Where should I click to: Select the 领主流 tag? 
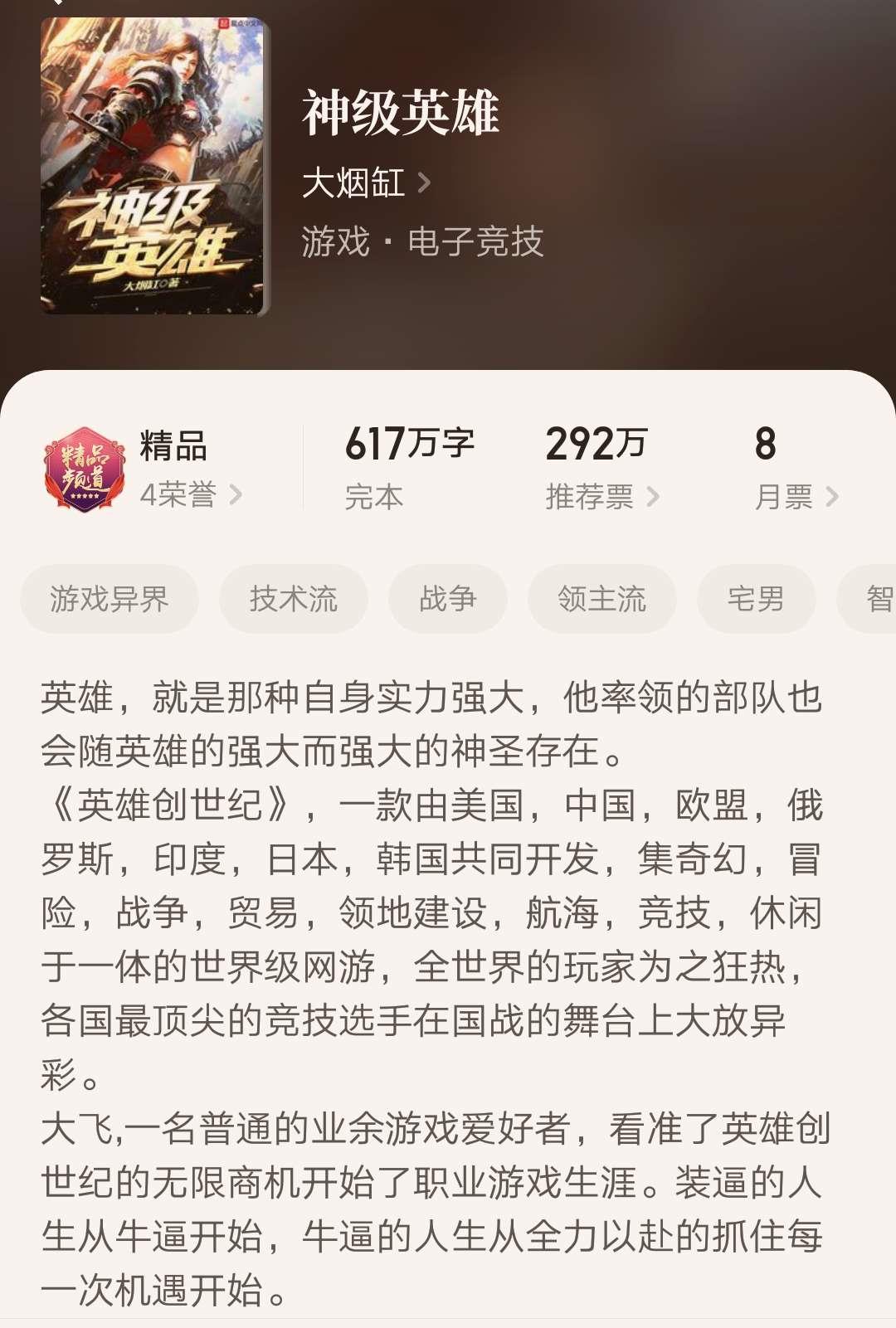click(602, 599)
